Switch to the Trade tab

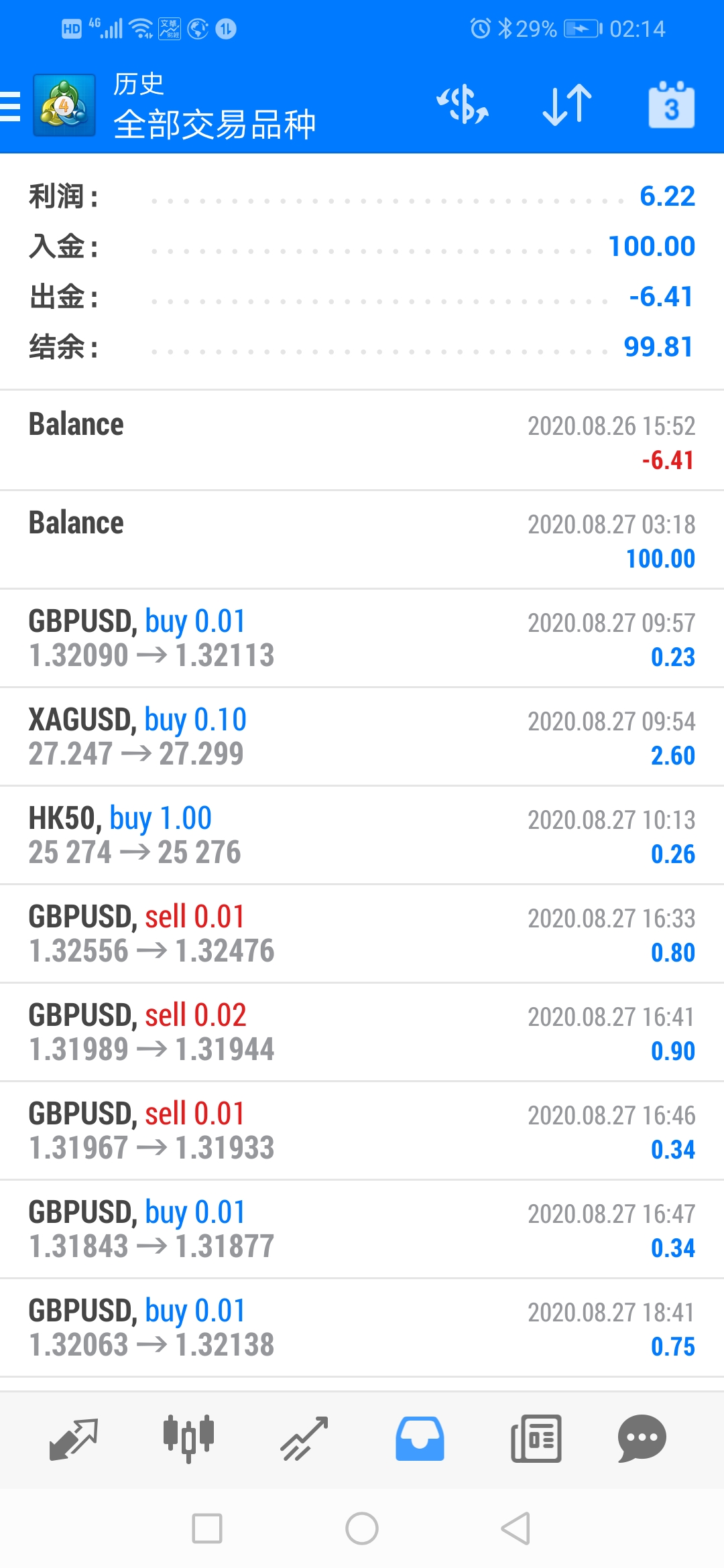point(304,1439)
